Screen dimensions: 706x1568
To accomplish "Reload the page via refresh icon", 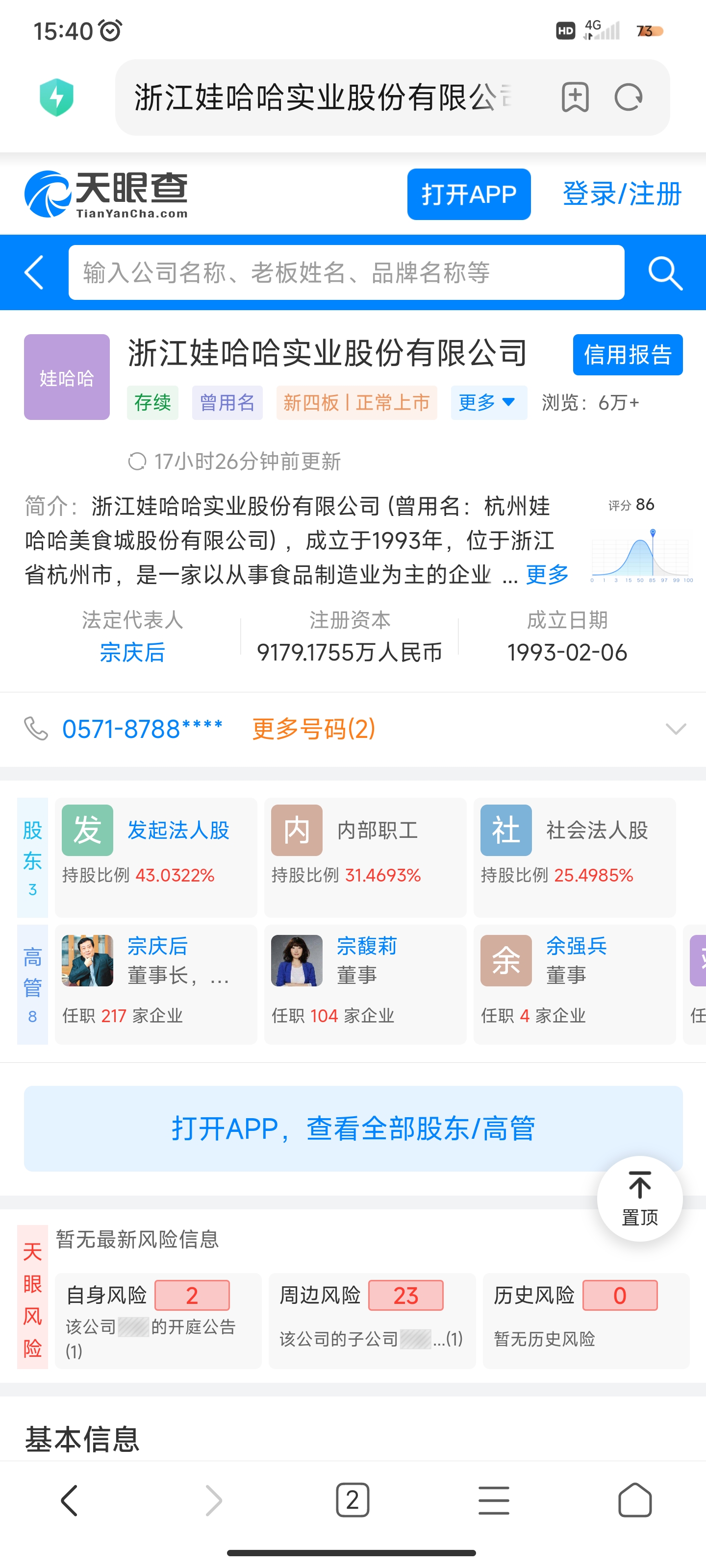I will [629, 97].
